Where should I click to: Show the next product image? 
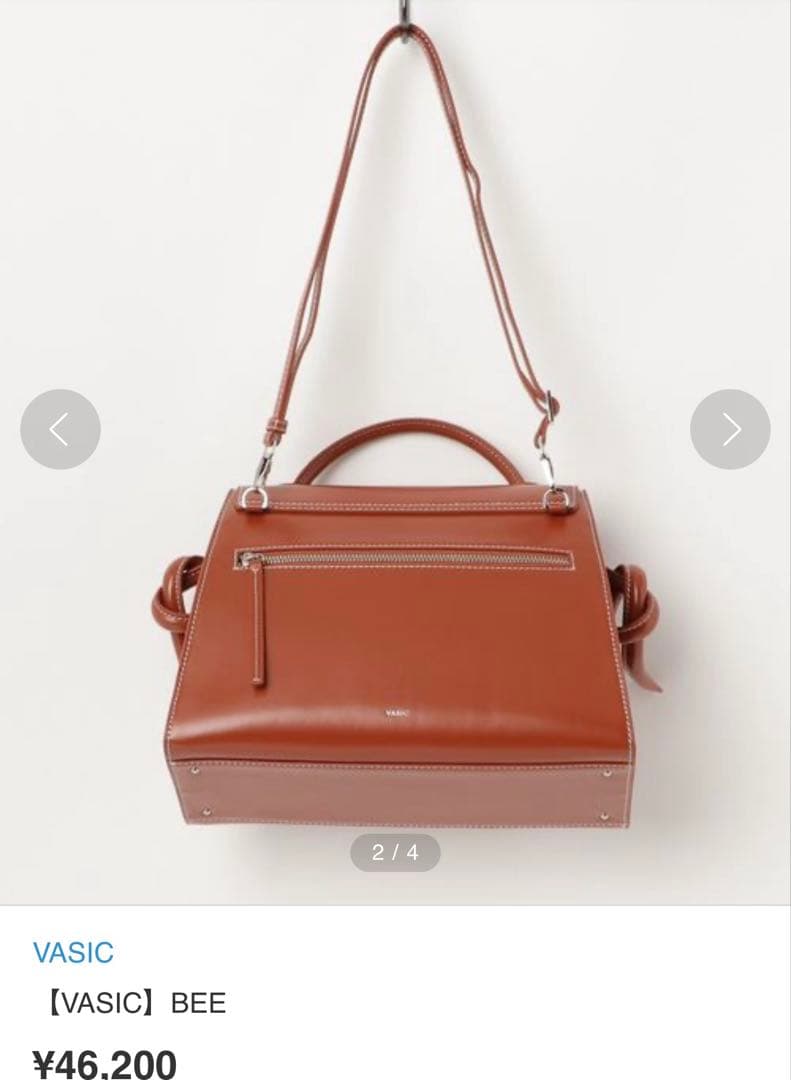click(730, 429)
